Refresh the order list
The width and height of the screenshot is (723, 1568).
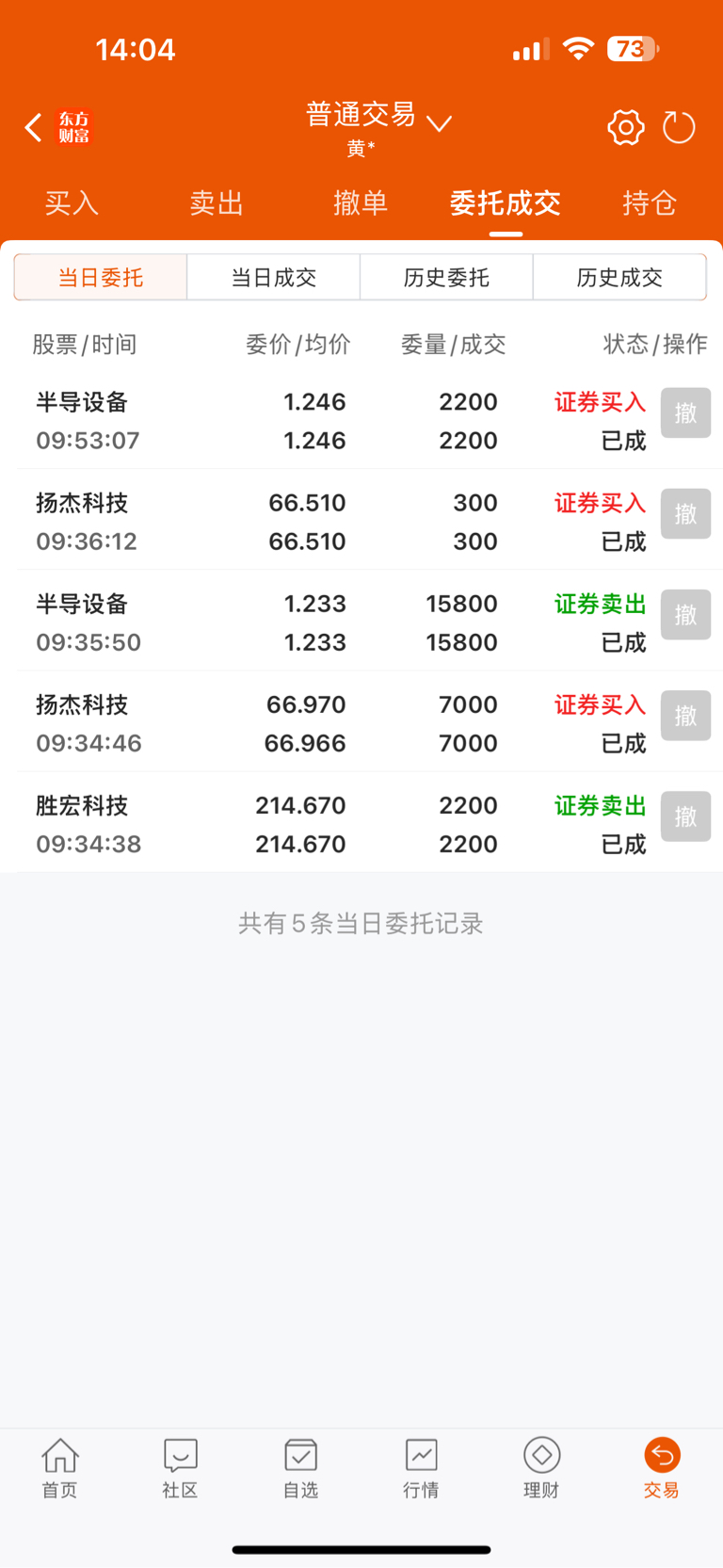(x=679, y=127)
